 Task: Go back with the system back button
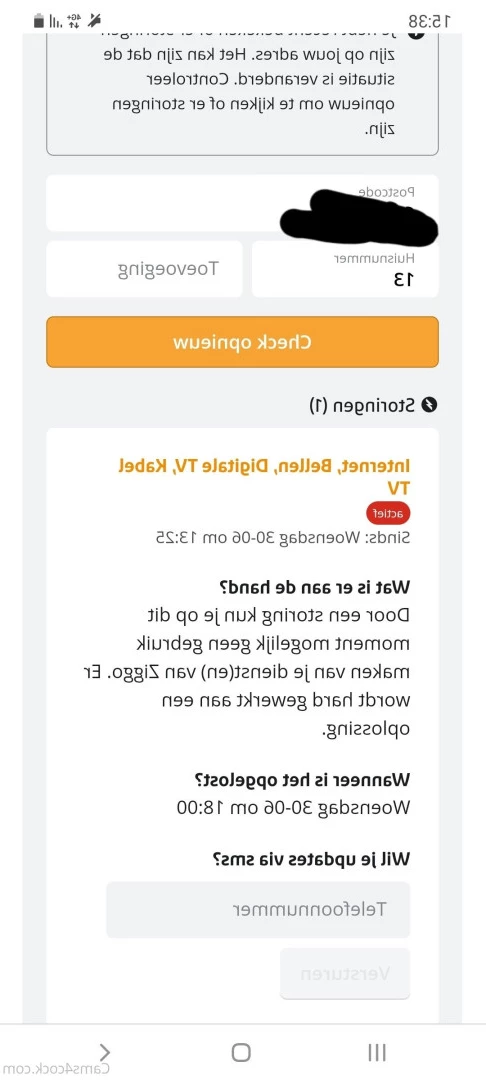105,1052
